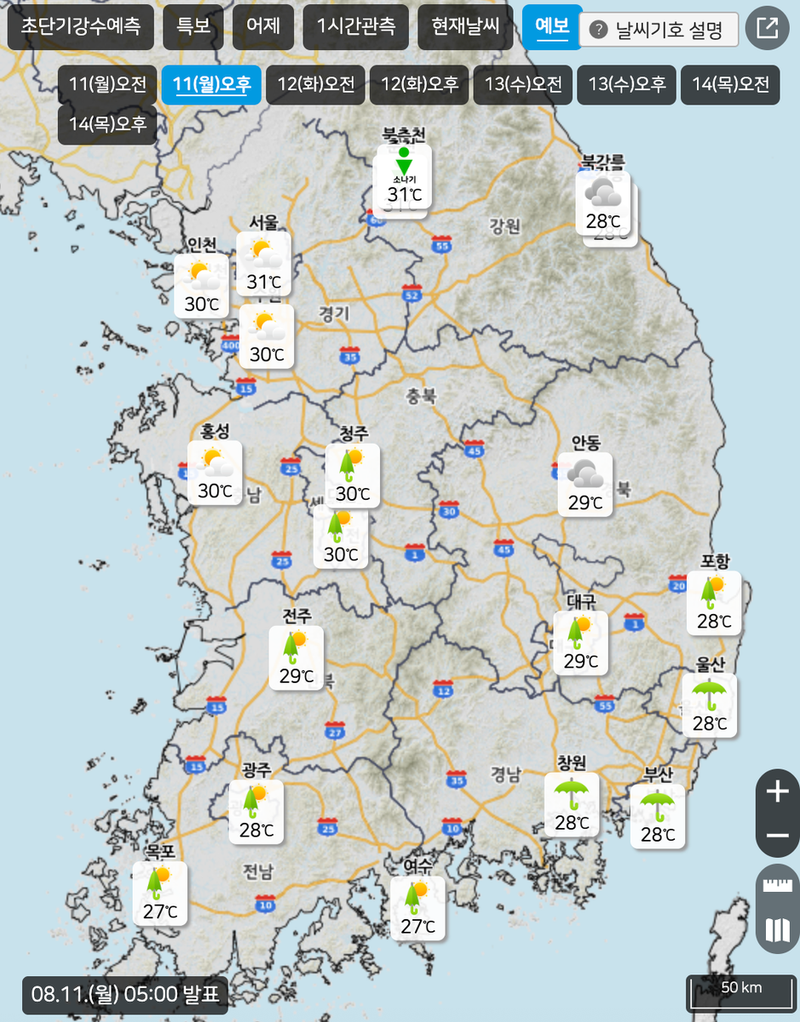
Task: Open the map type selector
Action: (777, 931)
